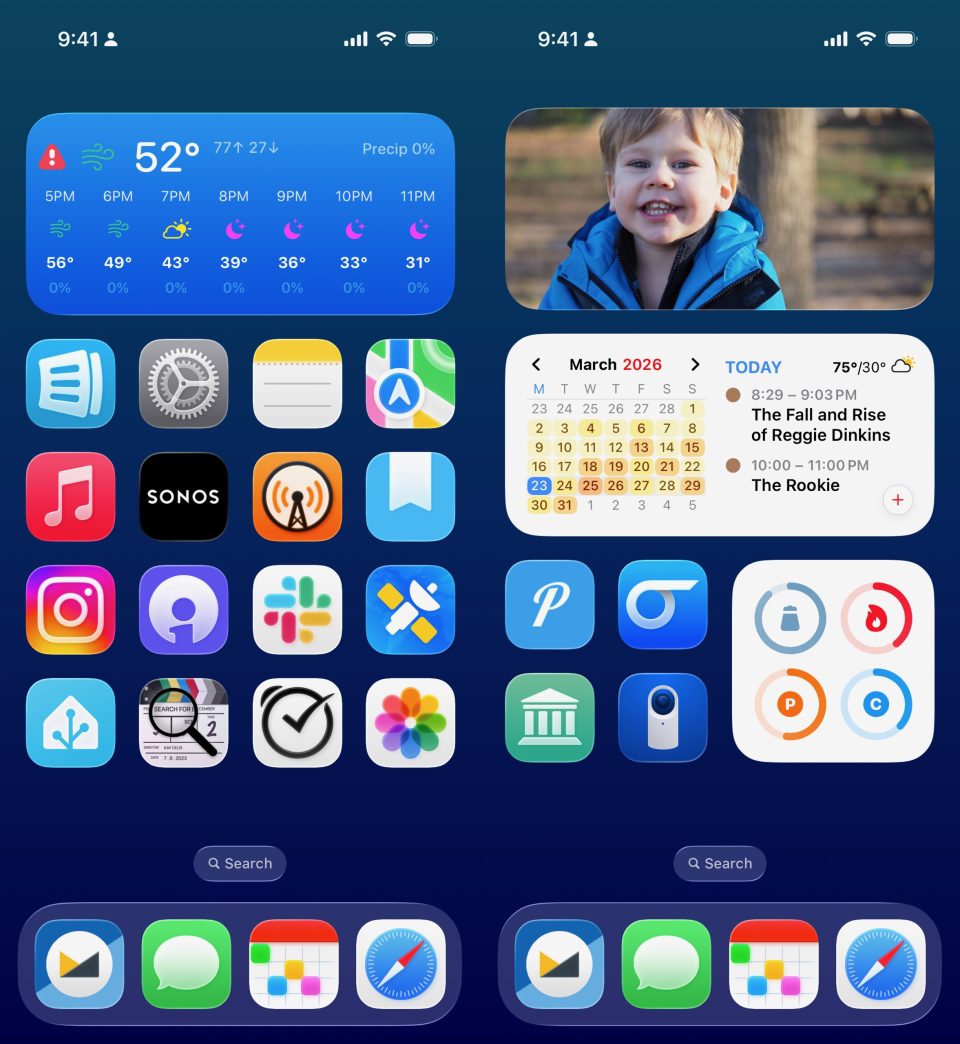This screenshot has width=960, height=1044.
Task: Open Instagram
Action: click(x=70, y=610)
